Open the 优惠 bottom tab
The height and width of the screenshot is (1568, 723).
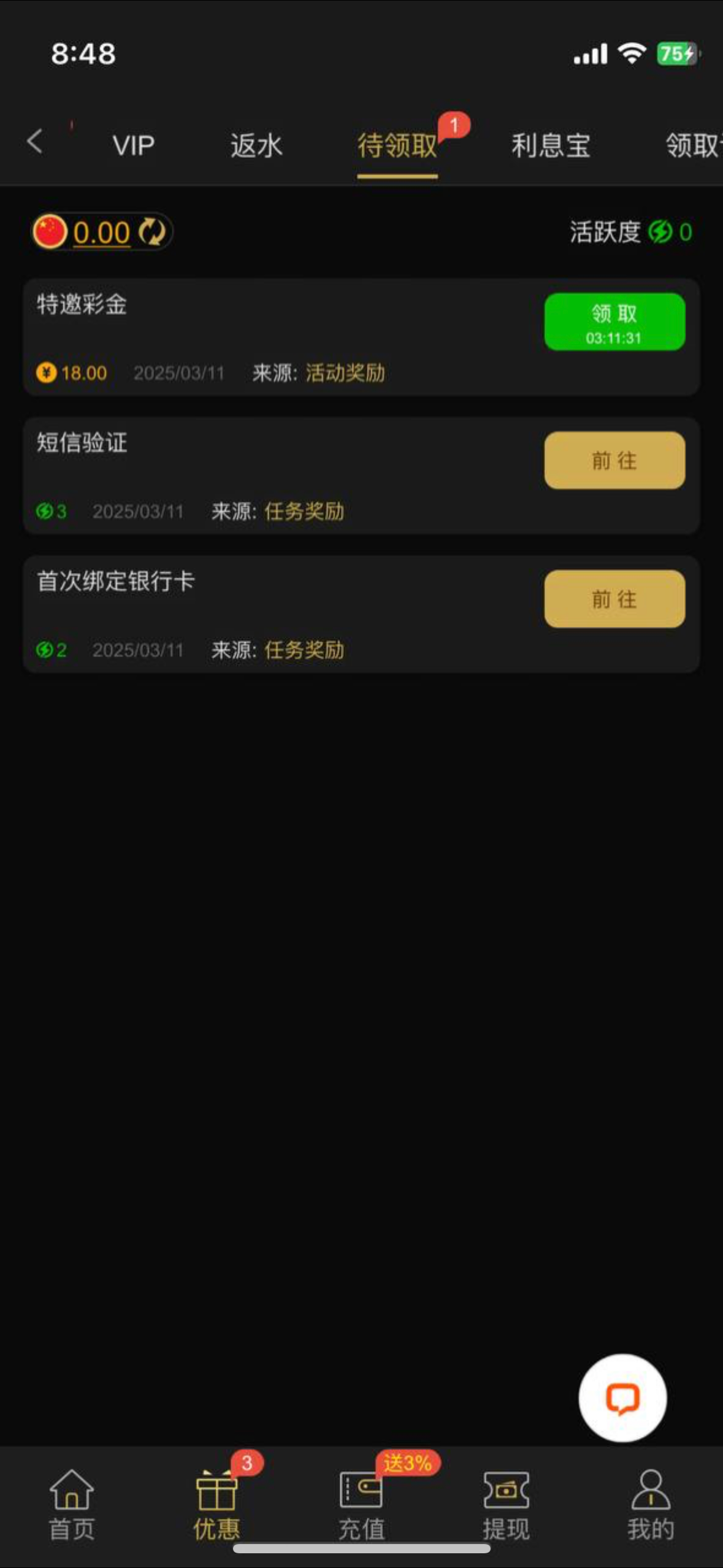coord(216,1505)
